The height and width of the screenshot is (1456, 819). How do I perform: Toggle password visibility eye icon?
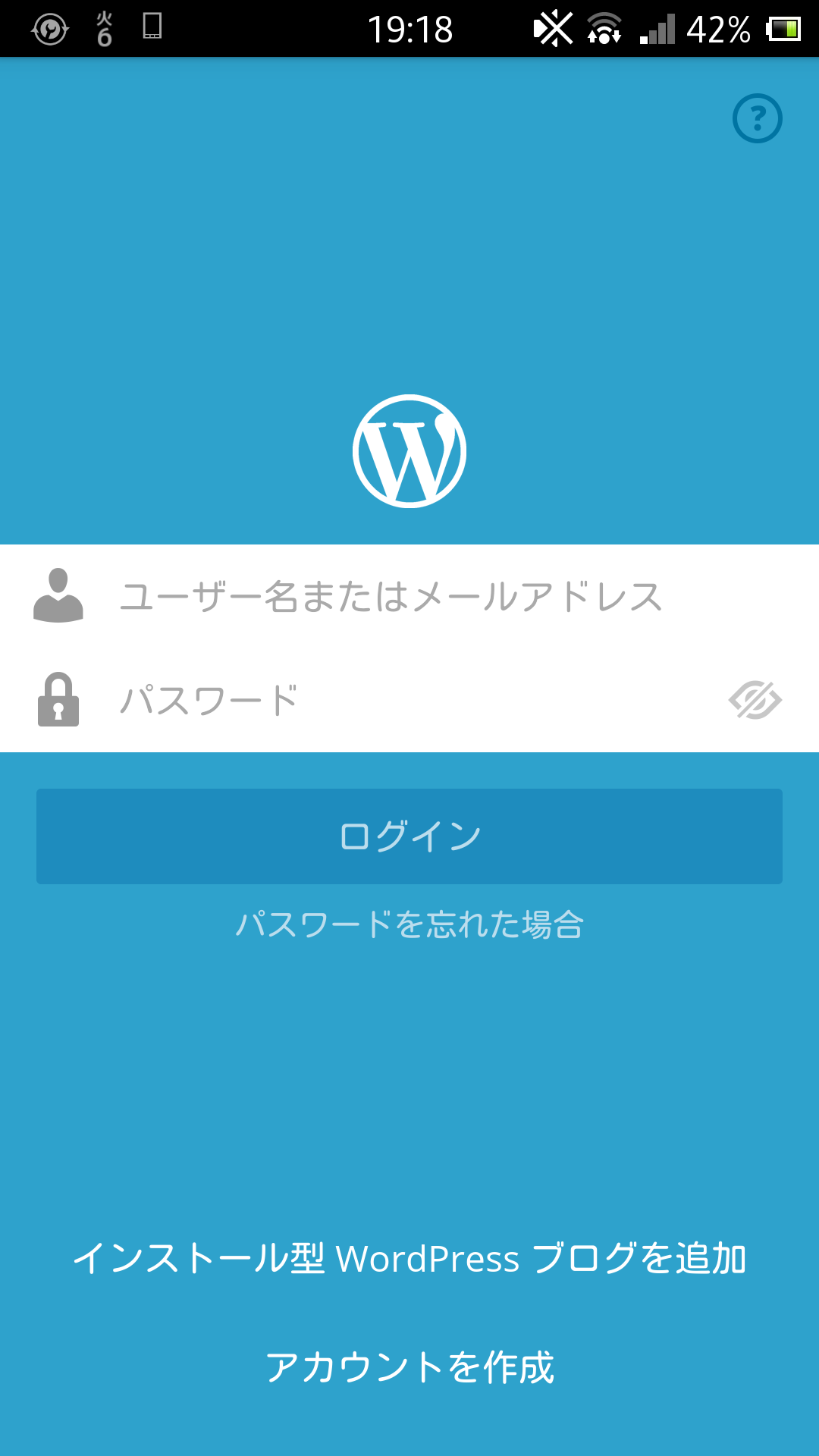755,700
